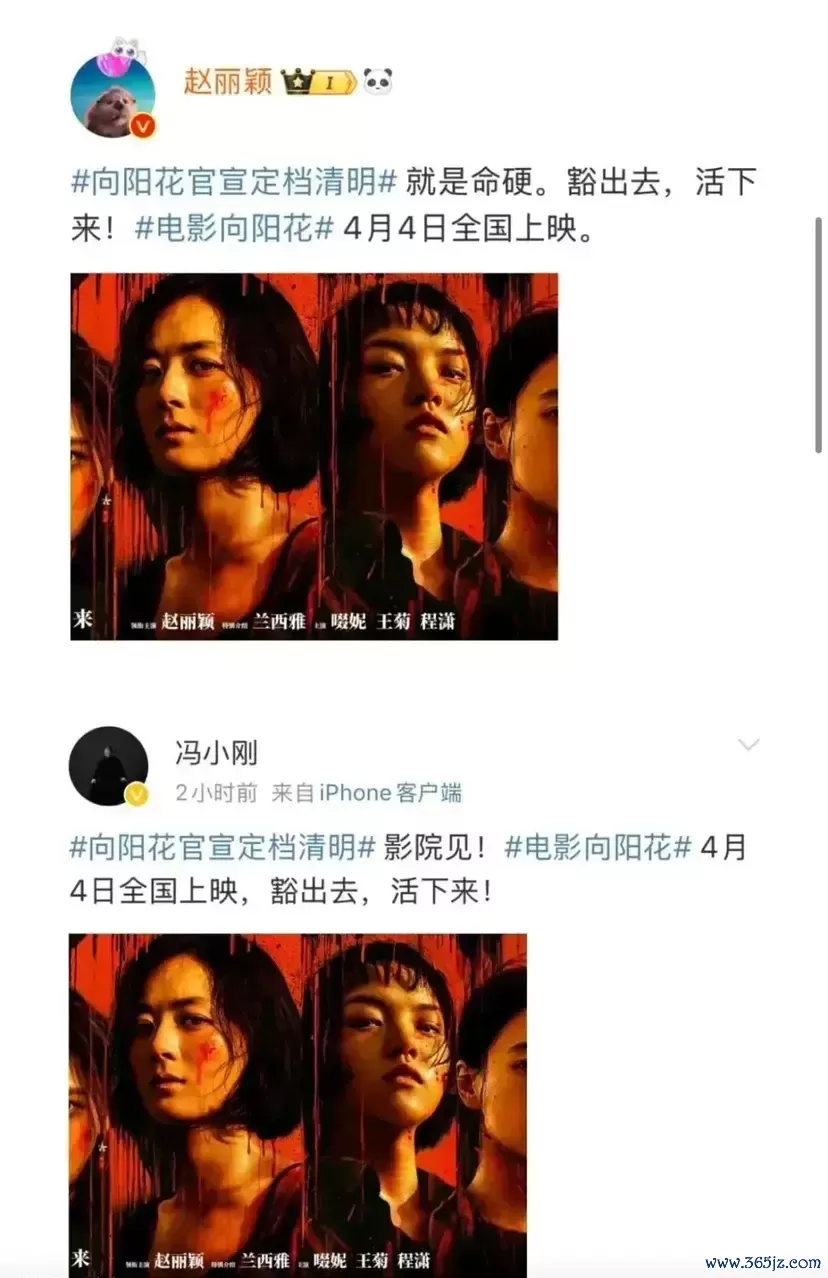Screen dimensions: 828x1278
Task: Open 赵丽颖's profile avatar
Action: (x=112, y=96)
